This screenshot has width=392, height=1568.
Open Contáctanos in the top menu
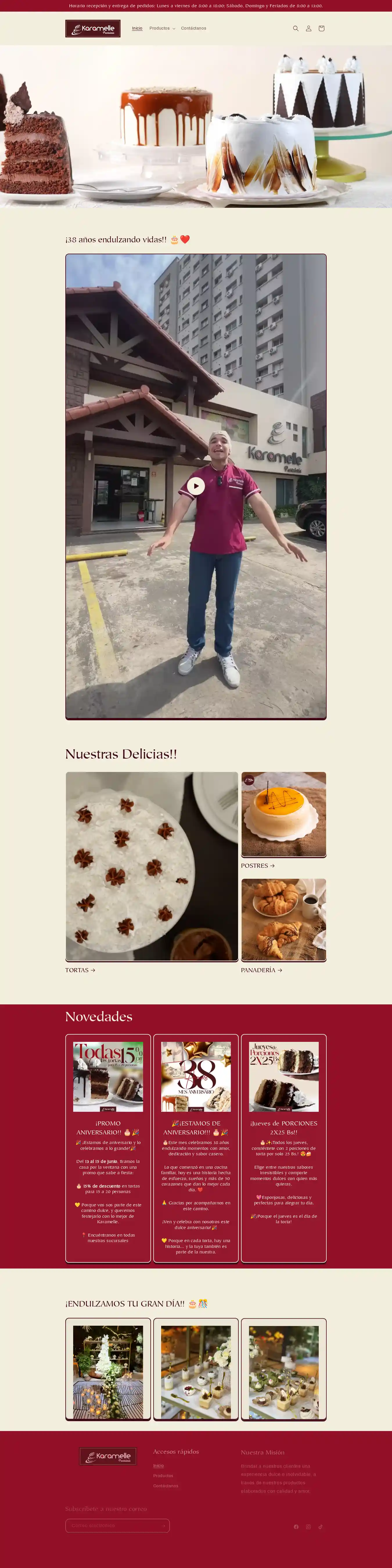tap(194, 29)
